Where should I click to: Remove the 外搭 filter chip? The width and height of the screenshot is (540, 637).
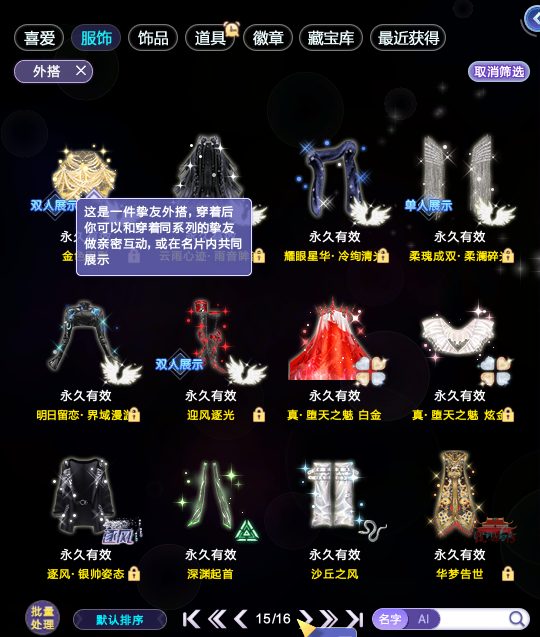click(x=81, y=71)
